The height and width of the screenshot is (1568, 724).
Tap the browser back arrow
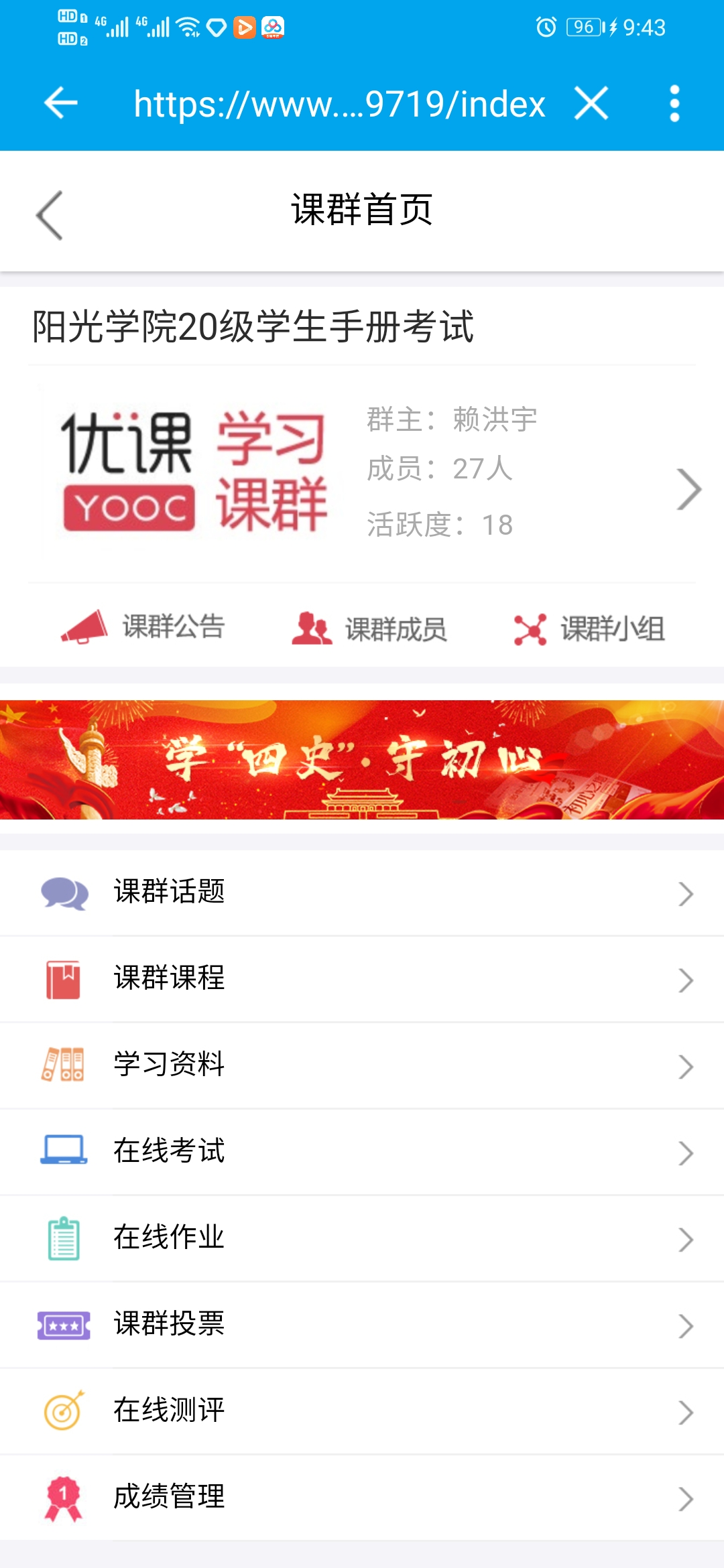(x=61, y=103)
